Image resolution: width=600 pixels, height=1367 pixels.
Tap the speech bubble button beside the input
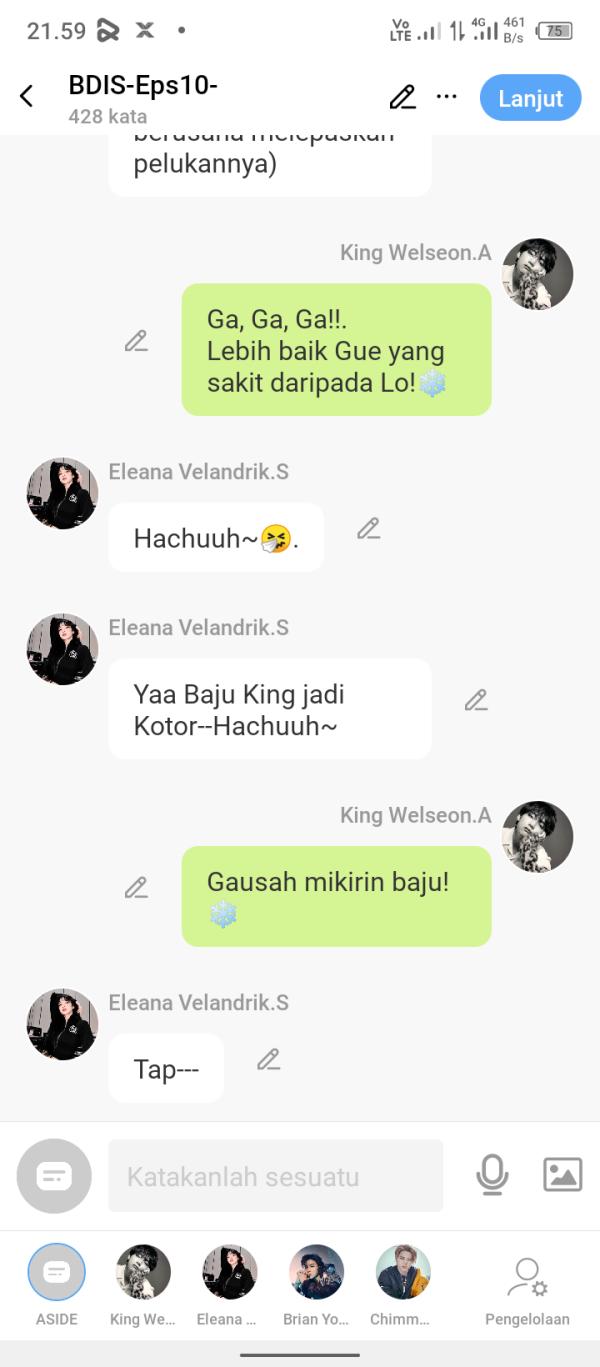(x=54, y=1176)
